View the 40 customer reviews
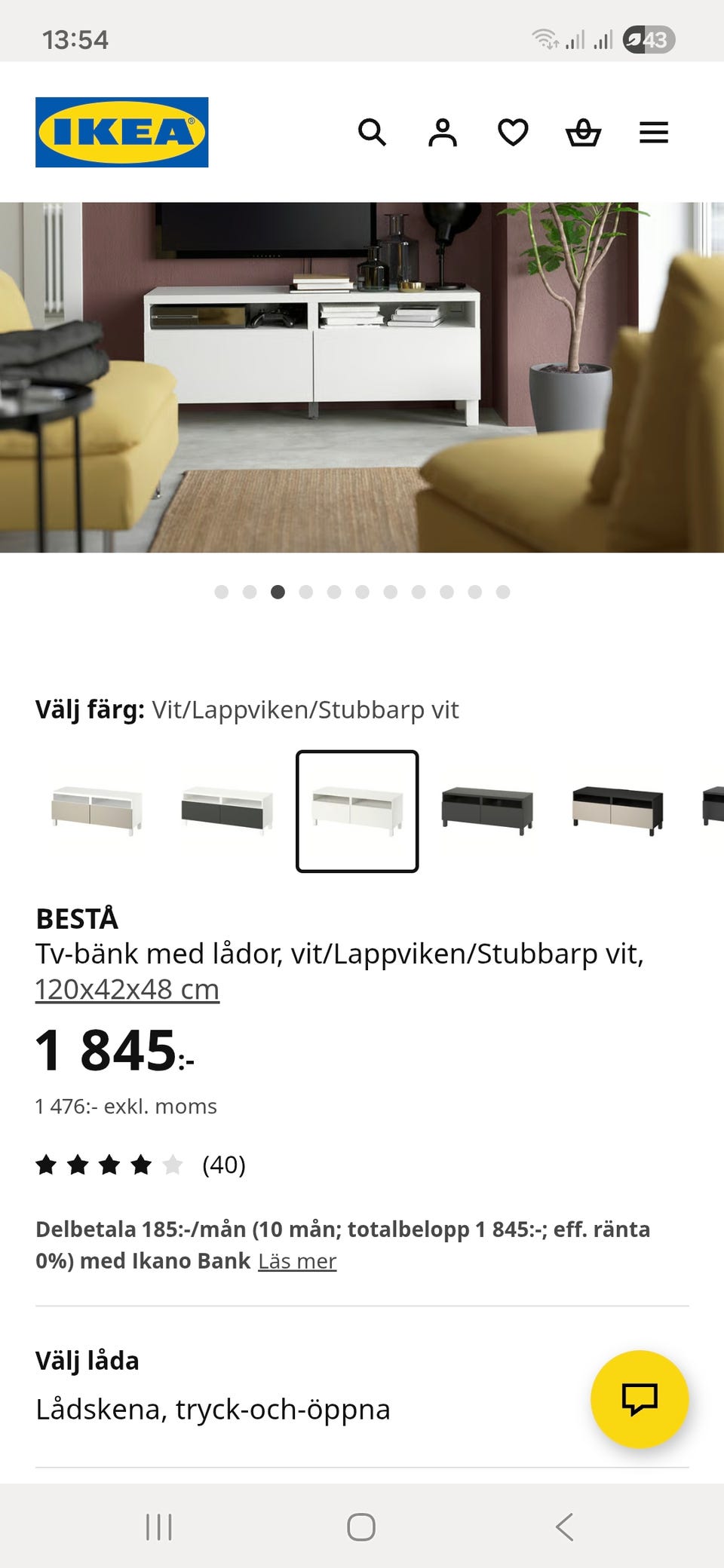 pos(223,1164)
